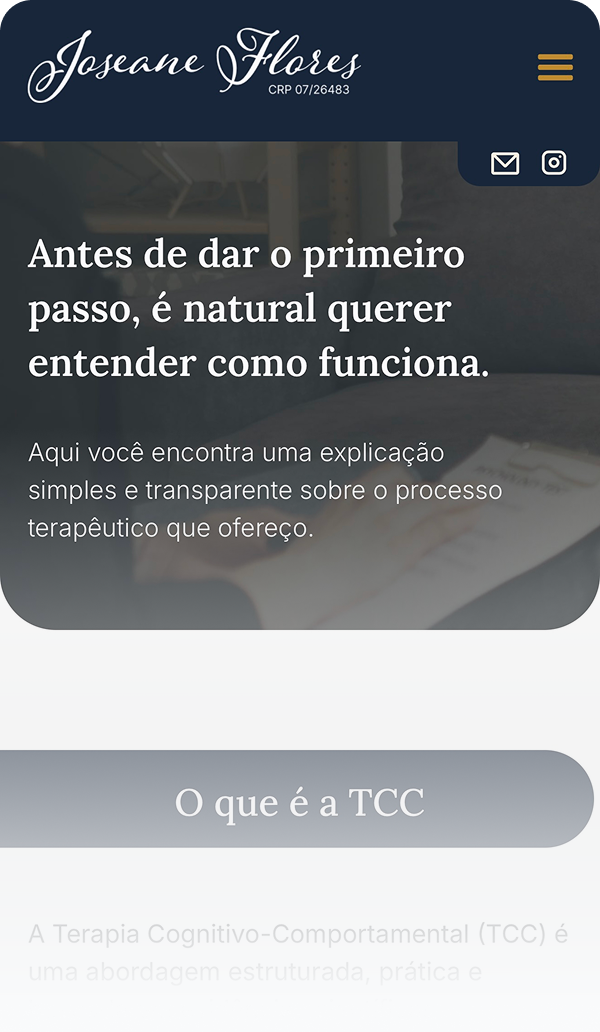Tap the email envelope icon
Screen dimensions: 600x1032
505,163
